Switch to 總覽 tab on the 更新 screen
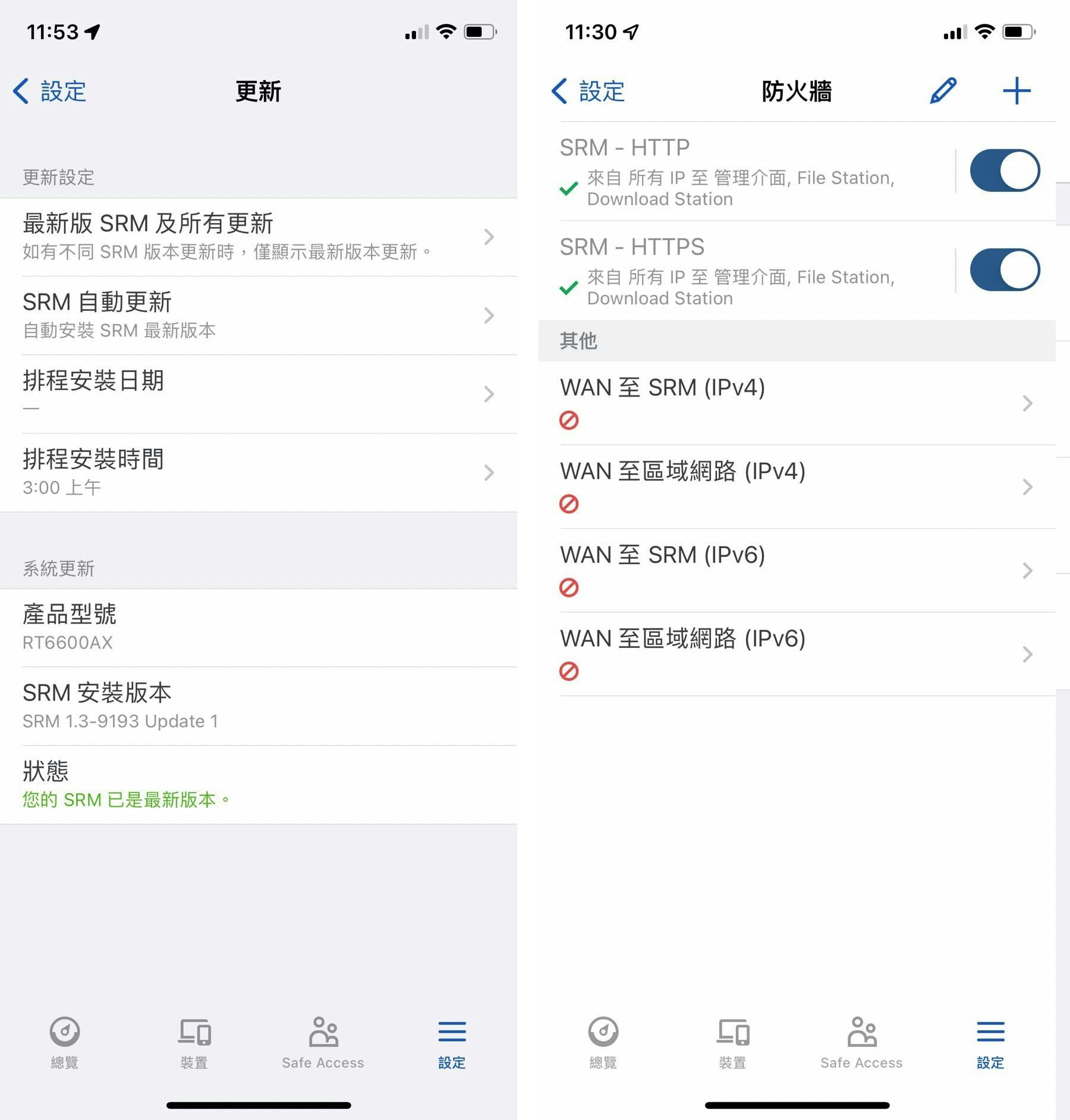Viewport: 1070px width, 1120px height. click(x=65, y=1043)
